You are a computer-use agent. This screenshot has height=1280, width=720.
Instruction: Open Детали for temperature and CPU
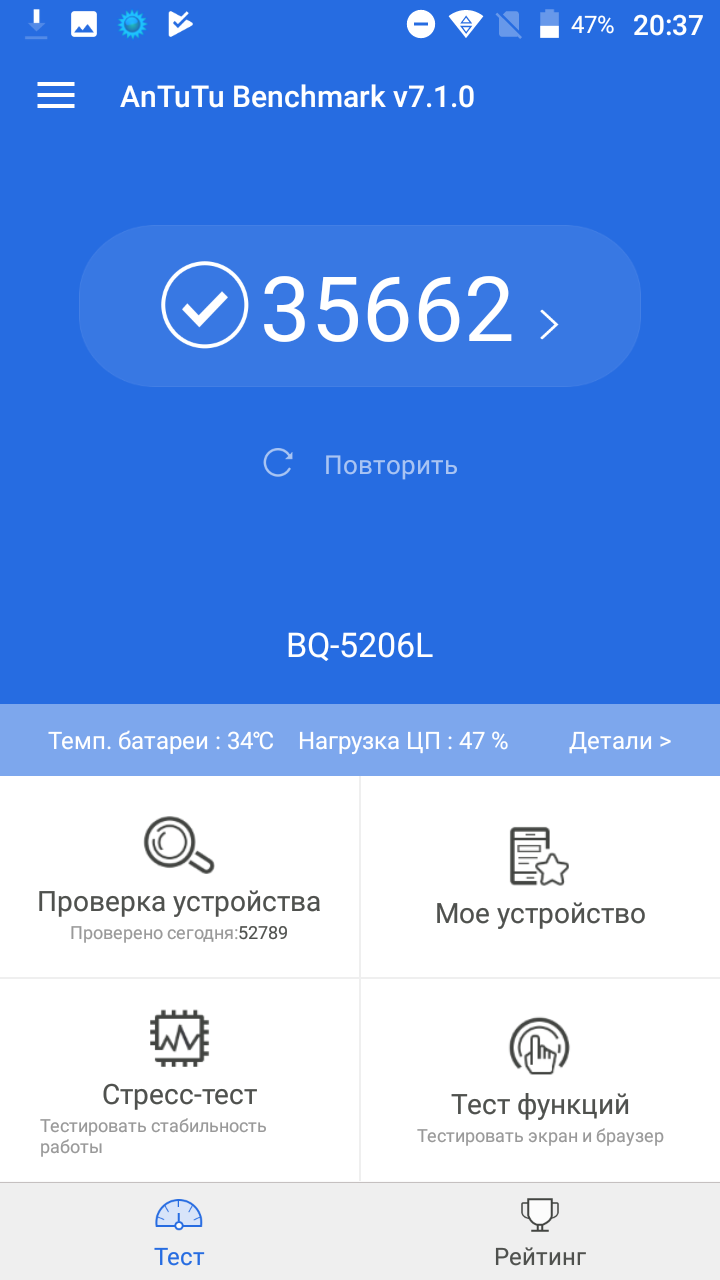pyautogui.click(x=620, y=741)
